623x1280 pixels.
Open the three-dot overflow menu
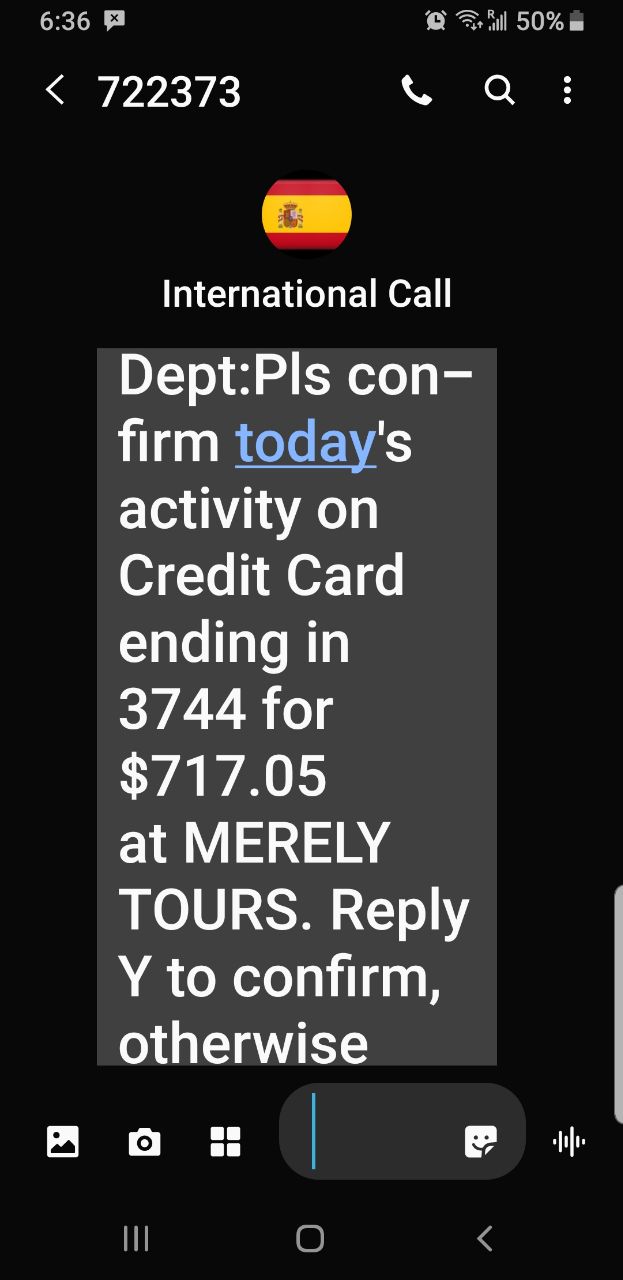coord(567,91)
